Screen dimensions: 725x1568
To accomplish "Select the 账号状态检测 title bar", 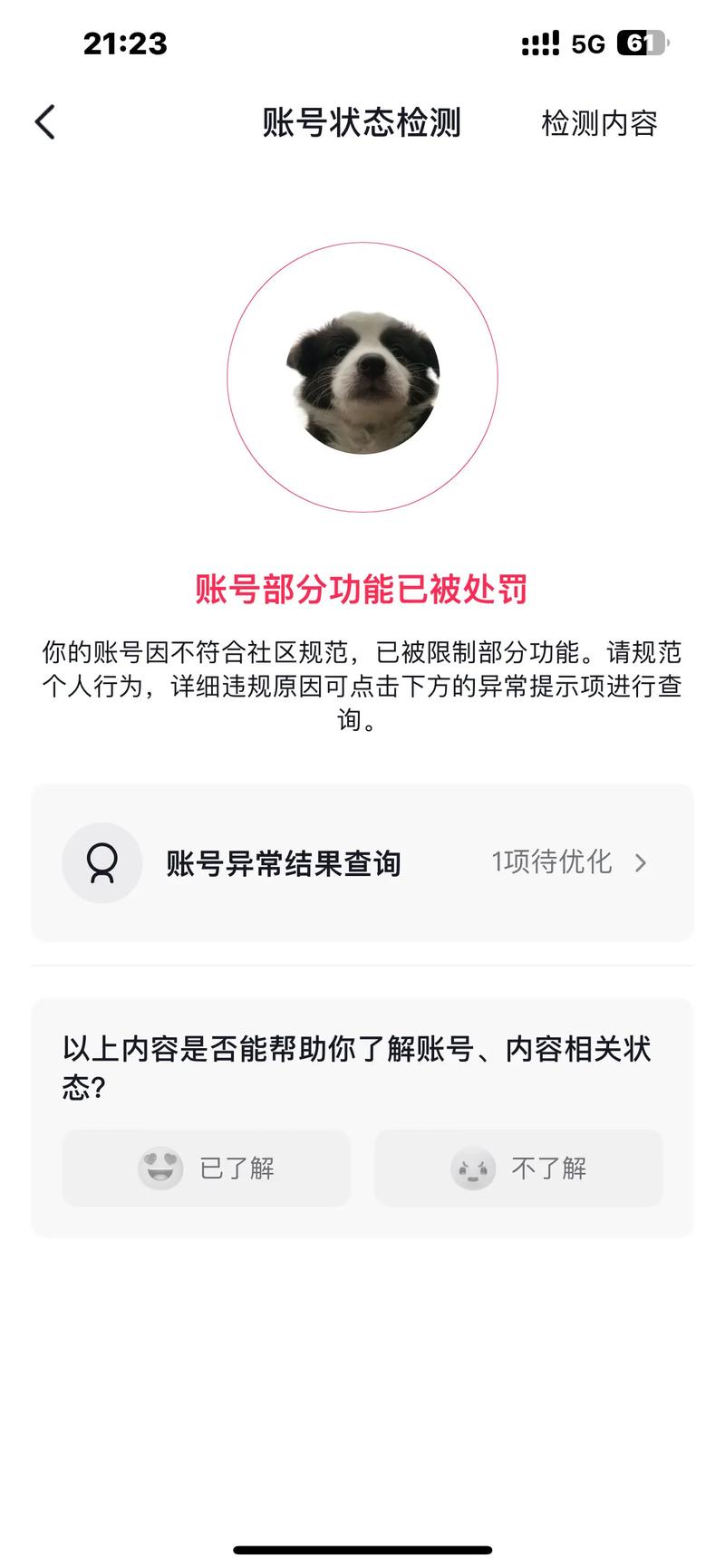I will (x=362, y=123).
